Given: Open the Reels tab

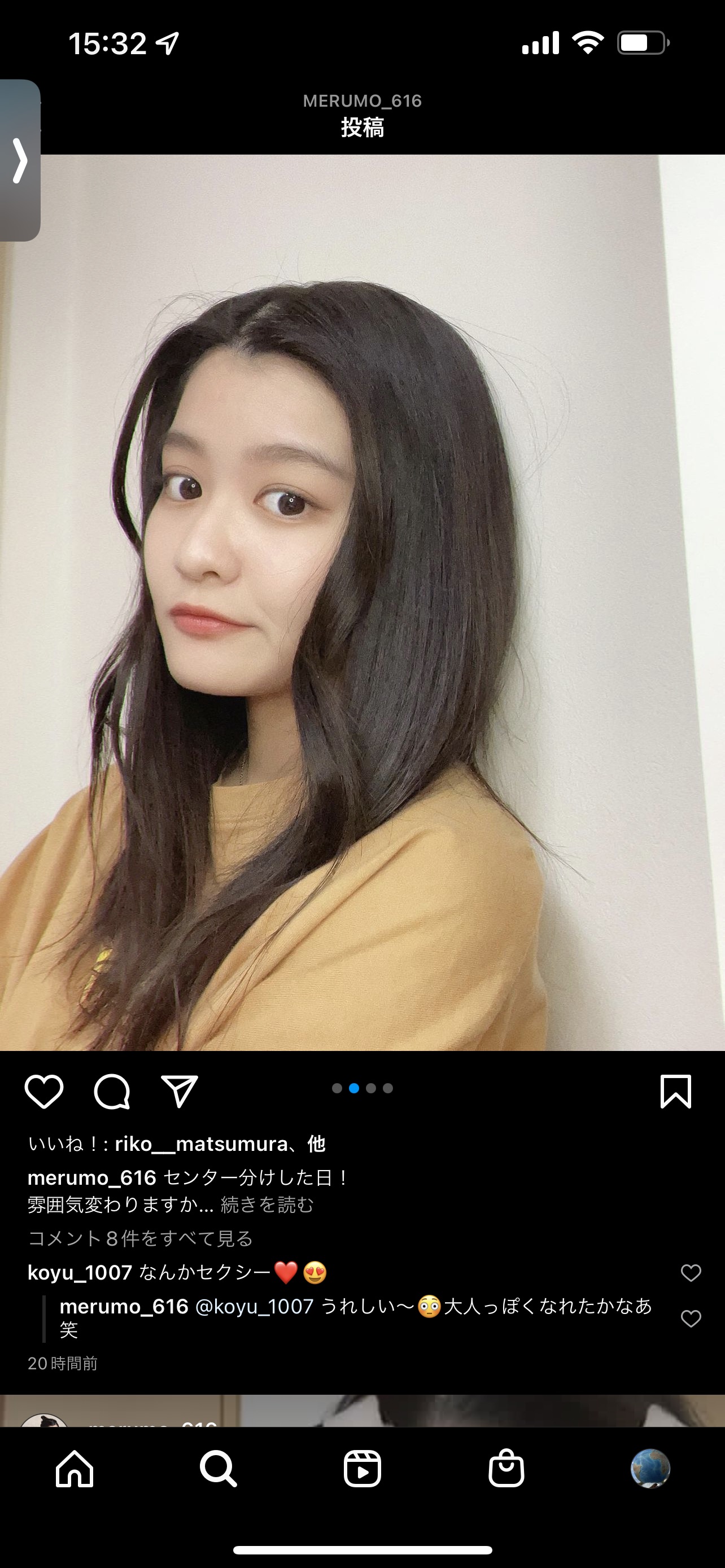Looking at the screenshot, I should (x=362, y=1468).
